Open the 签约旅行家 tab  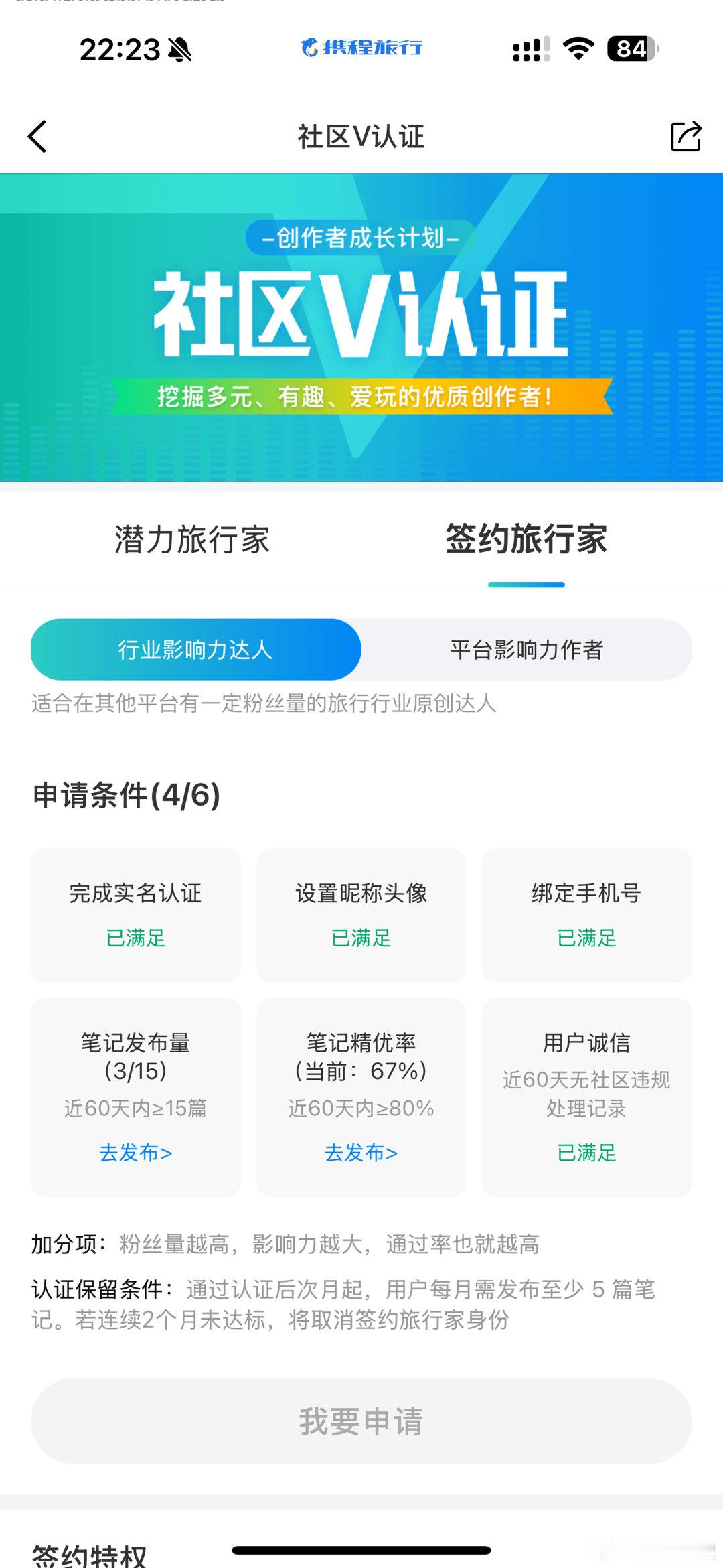click(x=526, y=541)
